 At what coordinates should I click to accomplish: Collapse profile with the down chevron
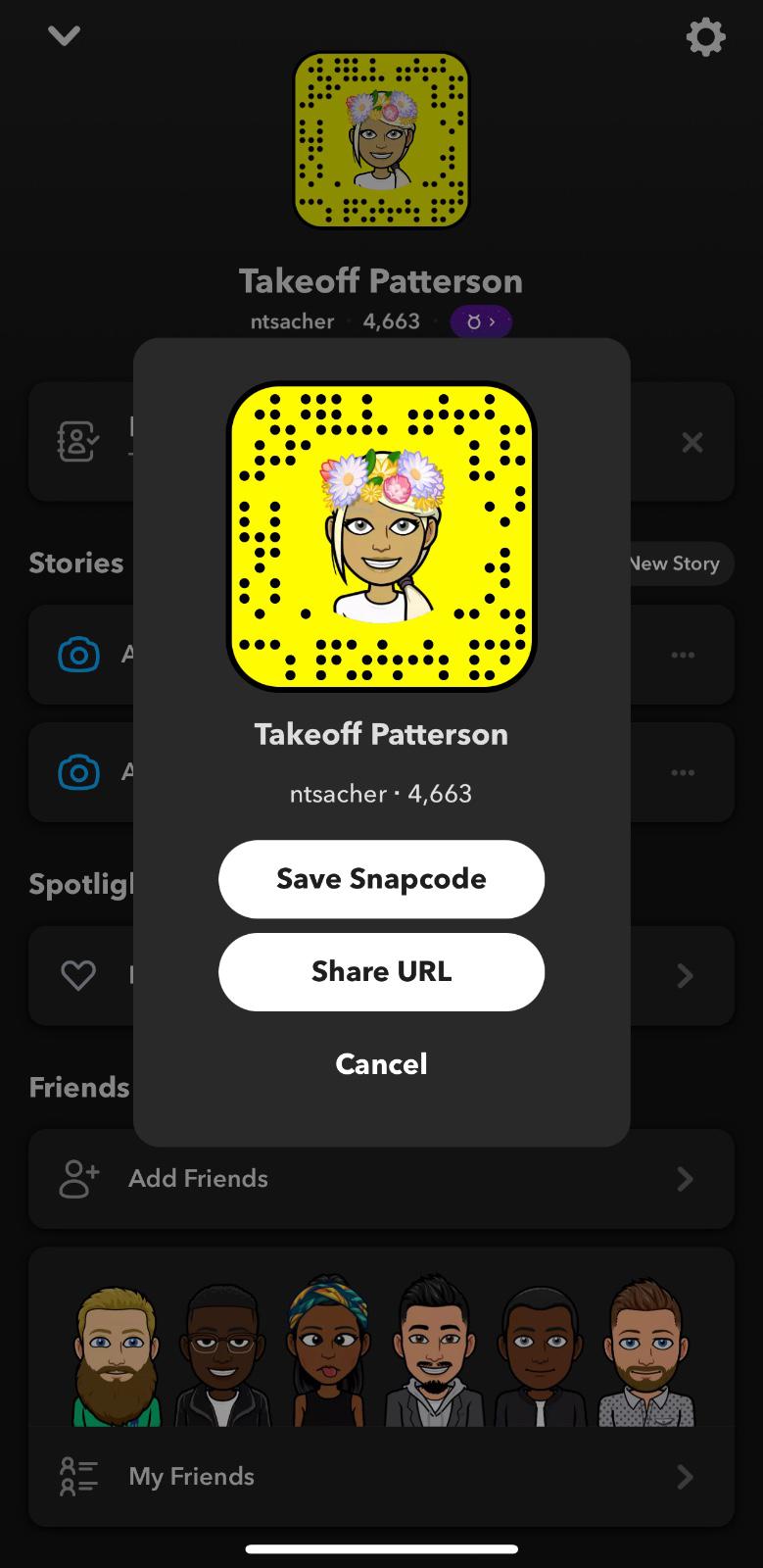coord(64,36)
